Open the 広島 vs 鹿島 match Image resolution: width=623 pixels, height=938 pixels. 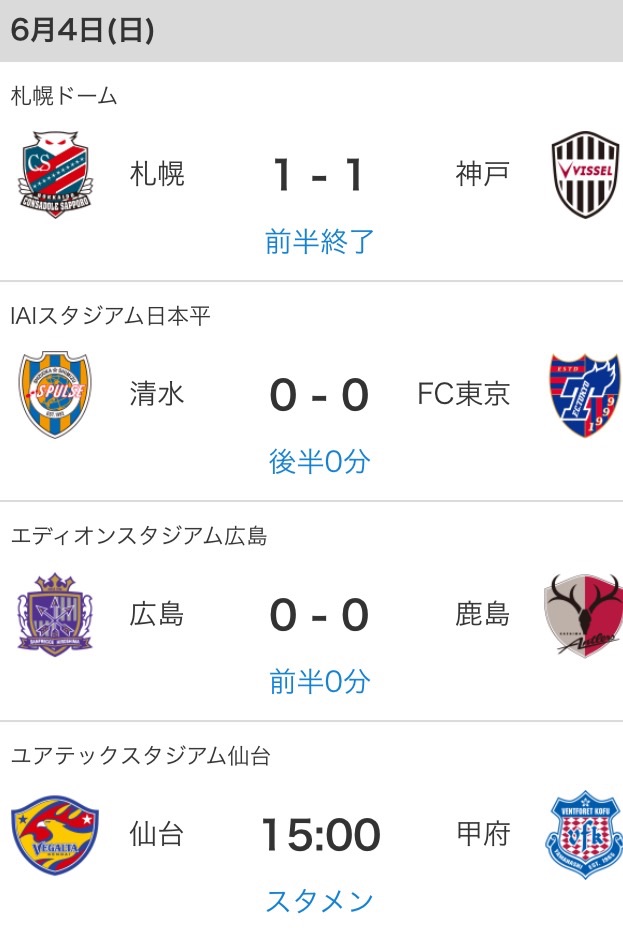coord(319,615)
